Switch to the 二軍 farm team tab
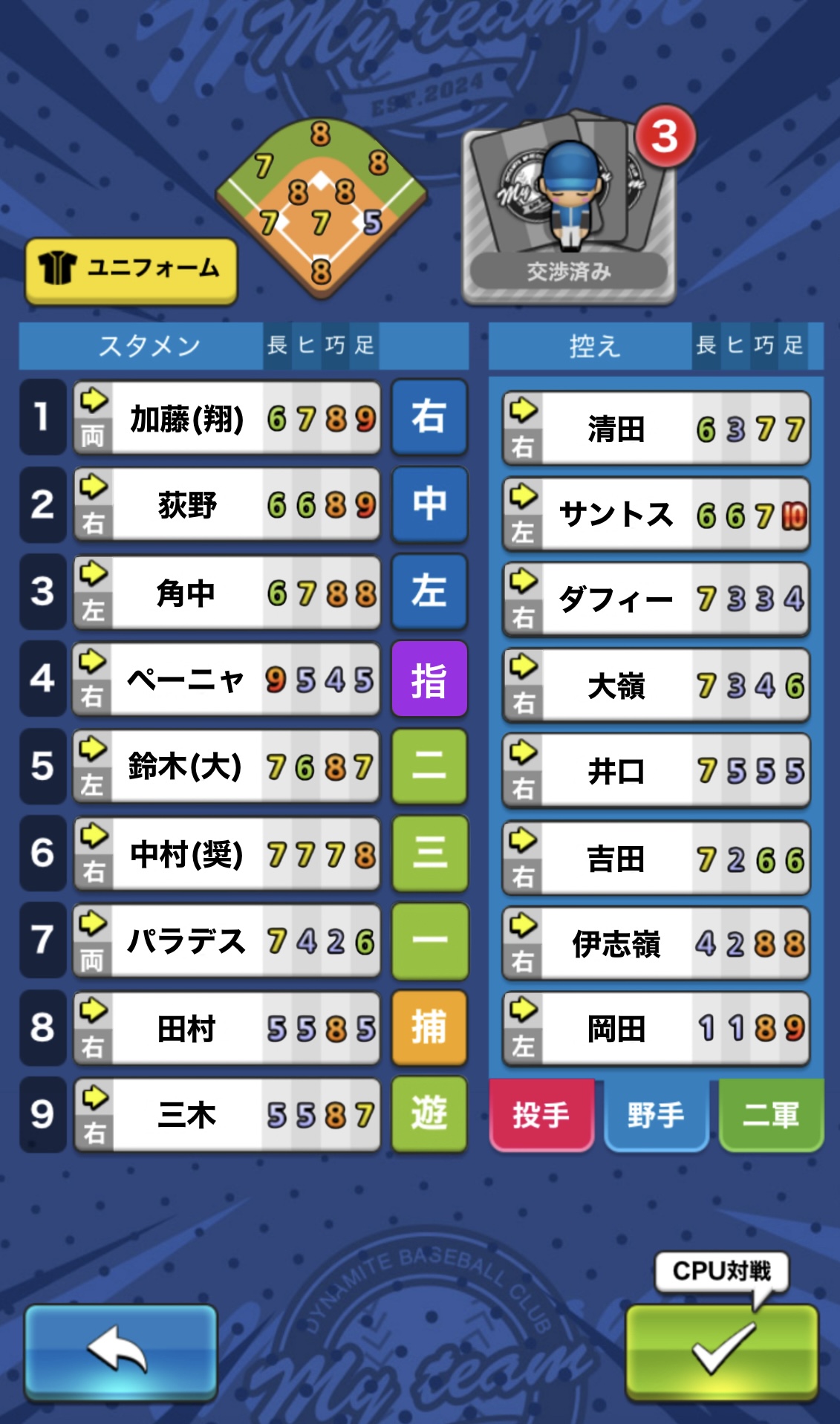Image resolution: width=840 pixels, height=1424 pixels. [771, 1114]
